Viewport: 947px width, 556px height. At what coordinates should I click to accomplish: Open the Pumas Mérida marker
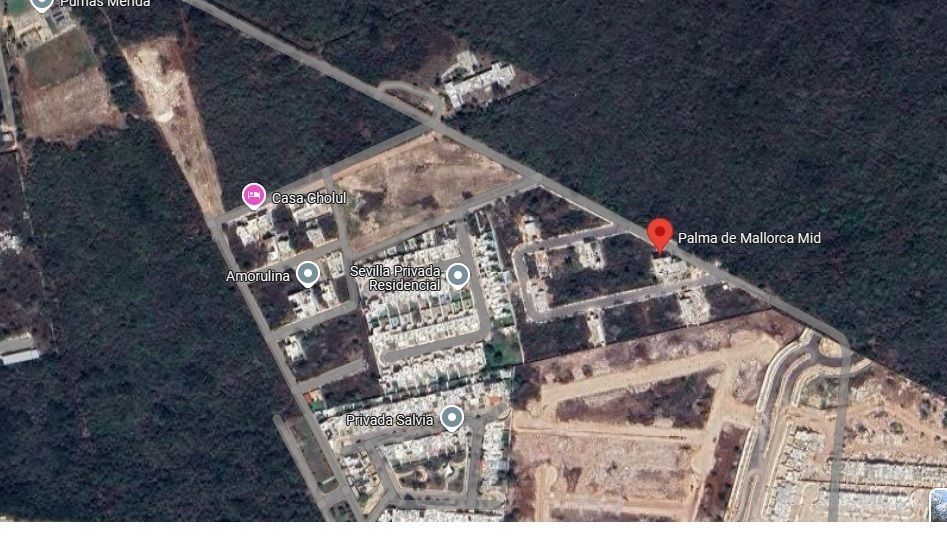42,4
